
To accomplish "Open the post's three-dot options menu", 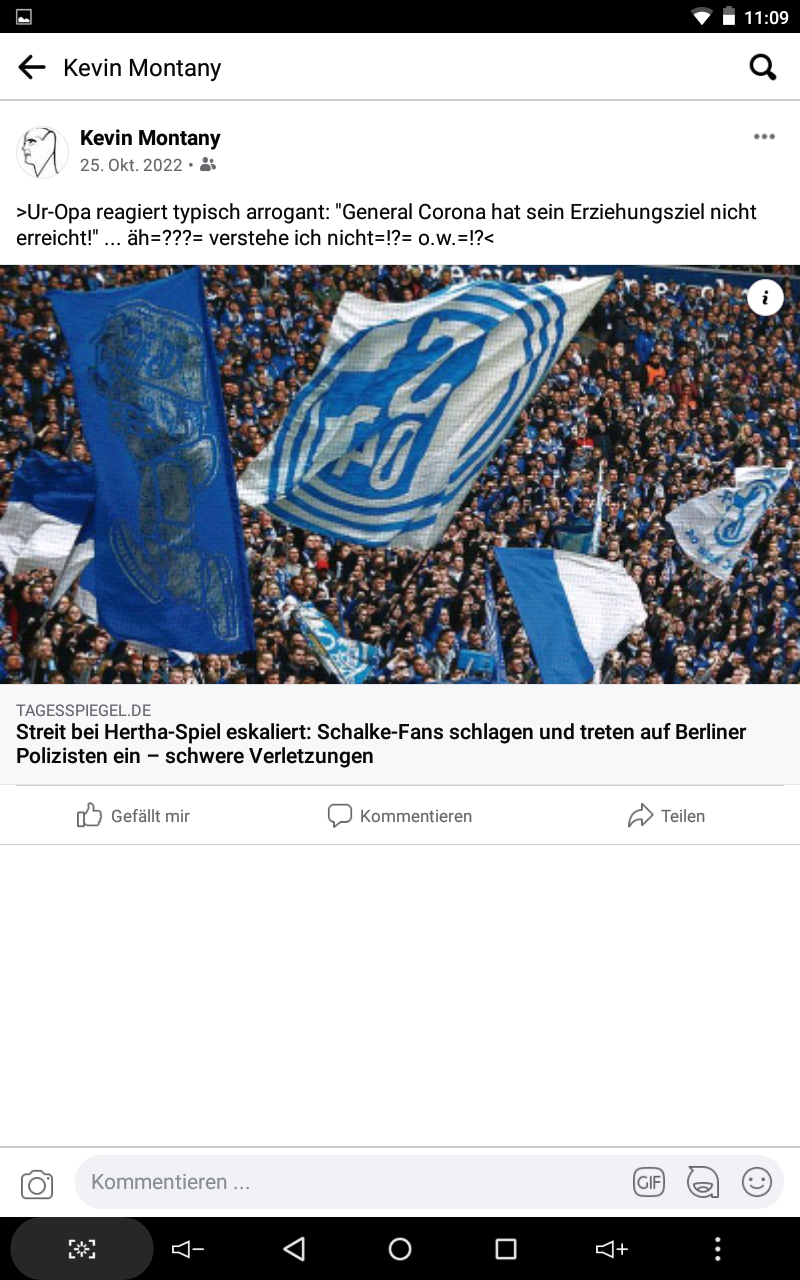I will tap(764, 137).
